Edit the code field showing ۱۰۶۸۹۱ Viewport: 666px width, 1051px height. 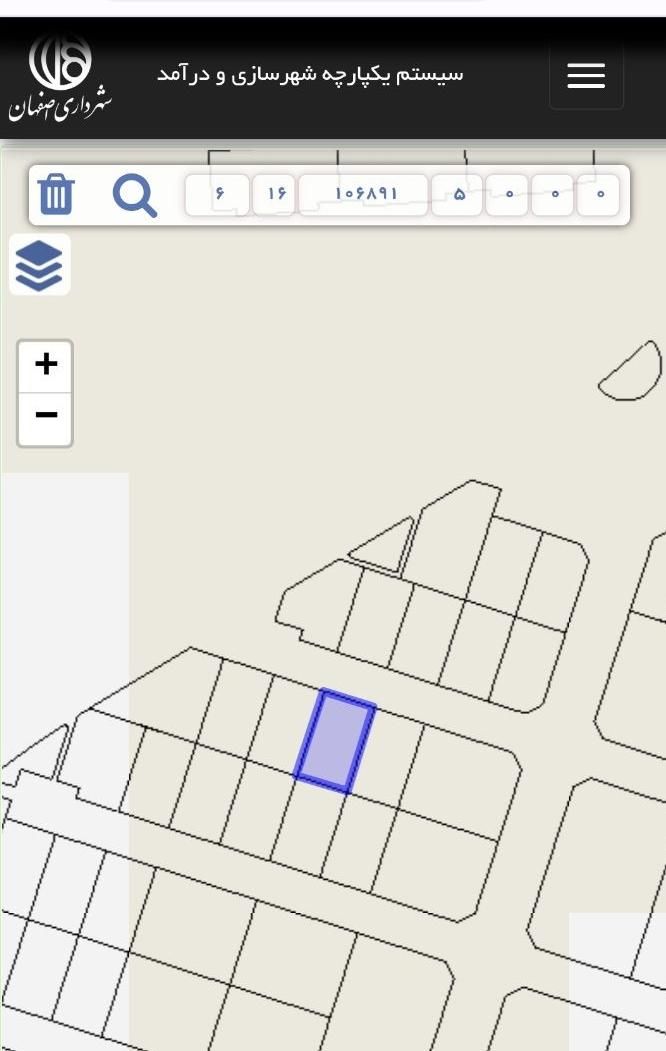[364, 194]
